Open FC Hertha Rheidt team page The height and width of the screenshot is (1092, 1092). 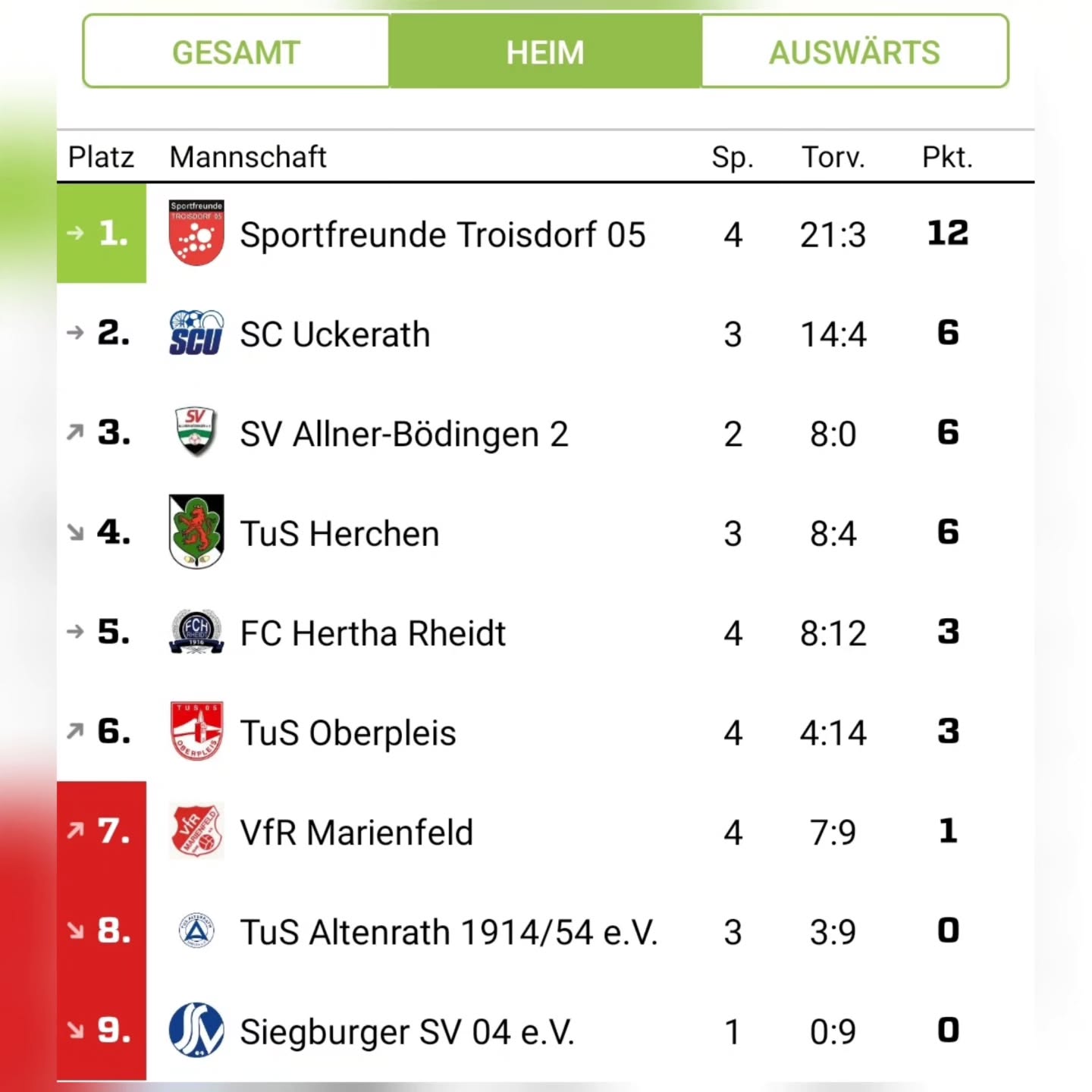pyautogui.click(x=372, y=633)
